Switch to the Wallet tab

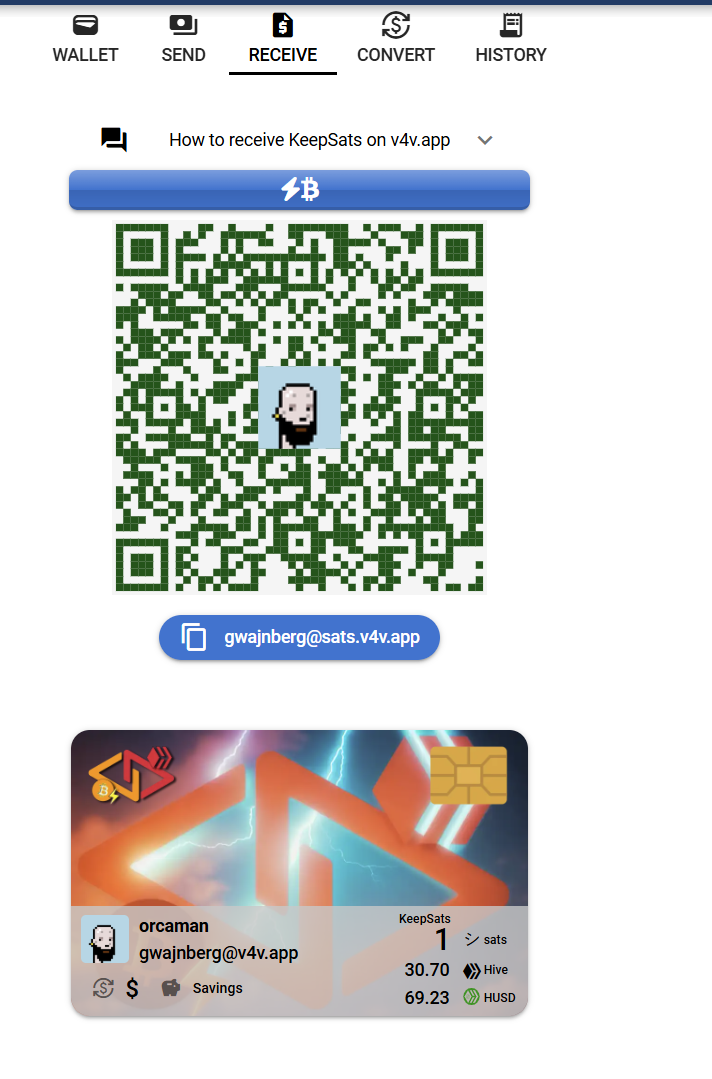click(85, 40)
